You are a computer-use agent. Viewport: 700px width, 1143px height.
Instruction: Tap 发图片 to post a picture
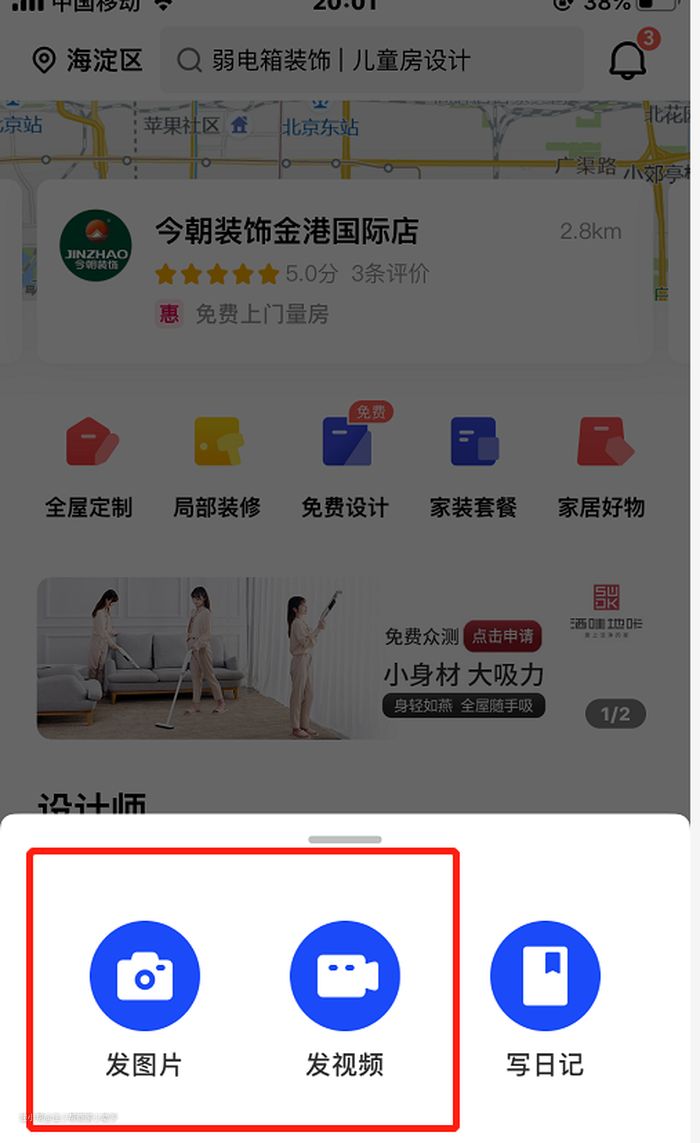[x=145, y=976]
